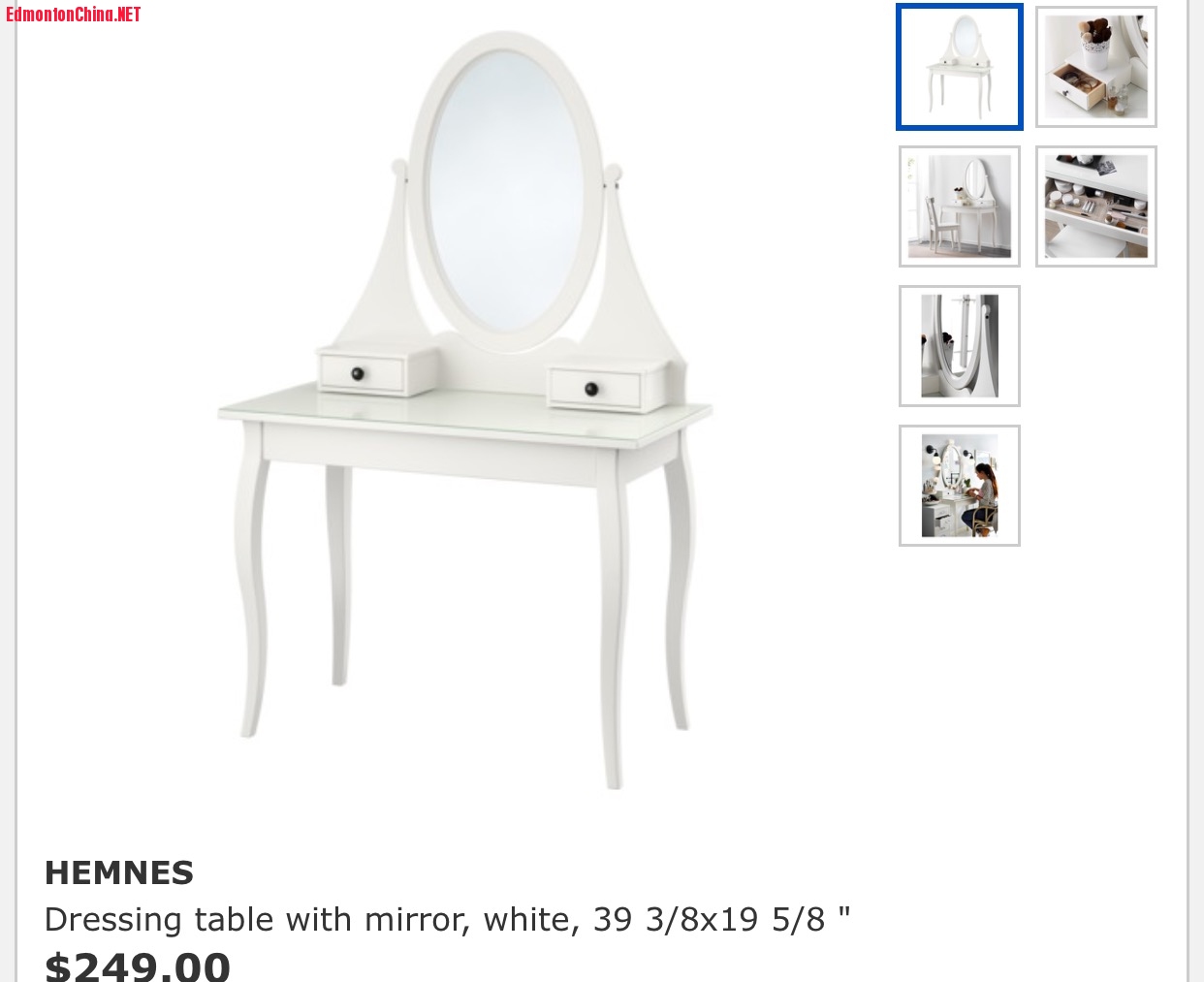This screenshot has width=1204, height=982.
Task: Show the thumbnail with chair beside the table
Action: coord(959,206)
